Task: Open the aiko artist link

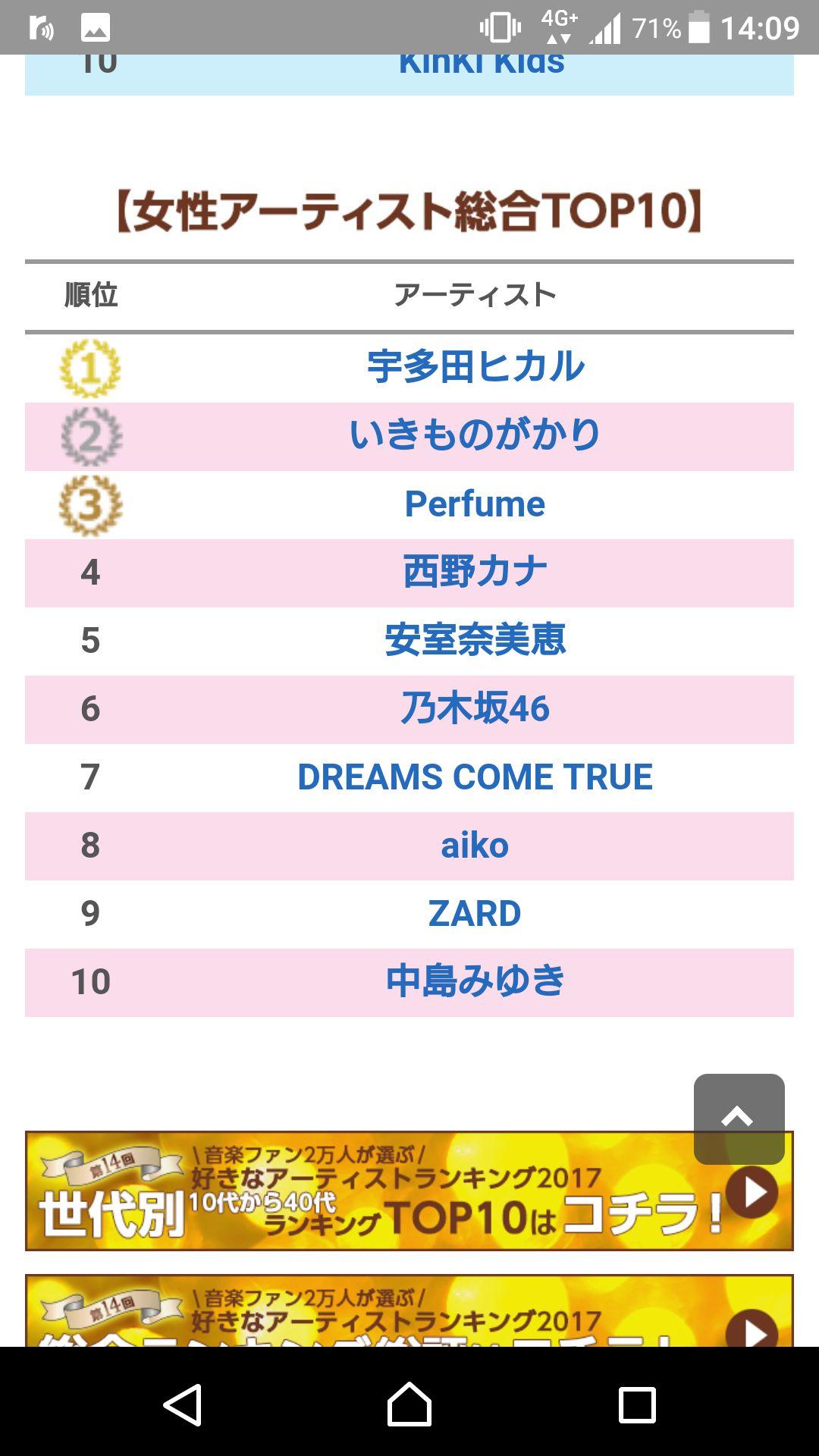Action: [x=475, y=845]
